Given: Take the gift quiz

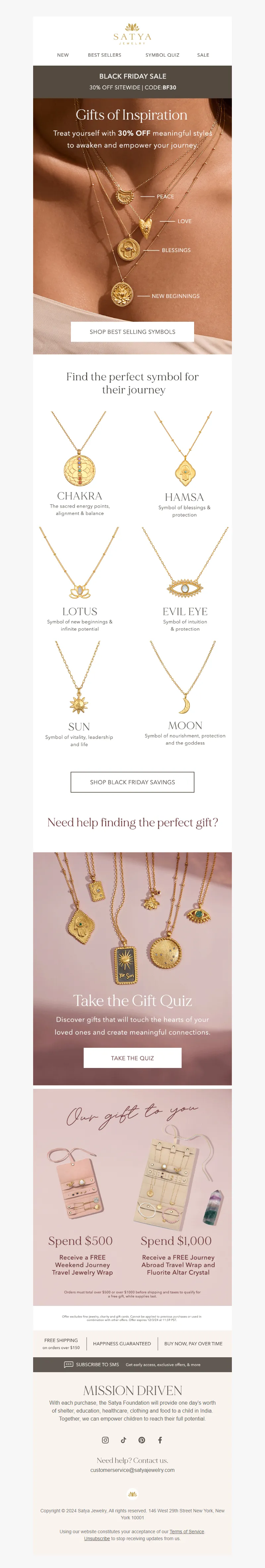Looking at the screenshot, I should pos(132,1058).
